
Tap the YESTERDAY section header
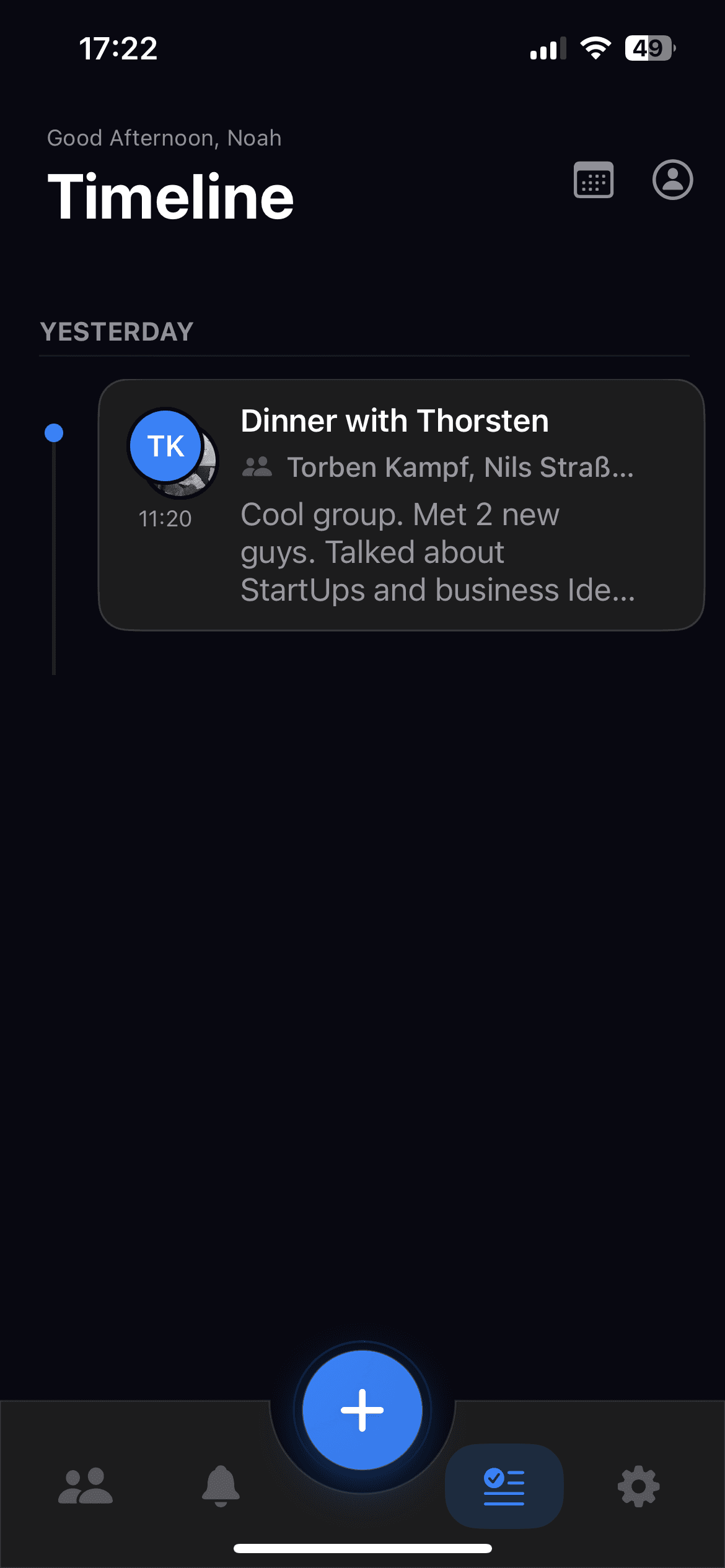[x=116, y=332]
